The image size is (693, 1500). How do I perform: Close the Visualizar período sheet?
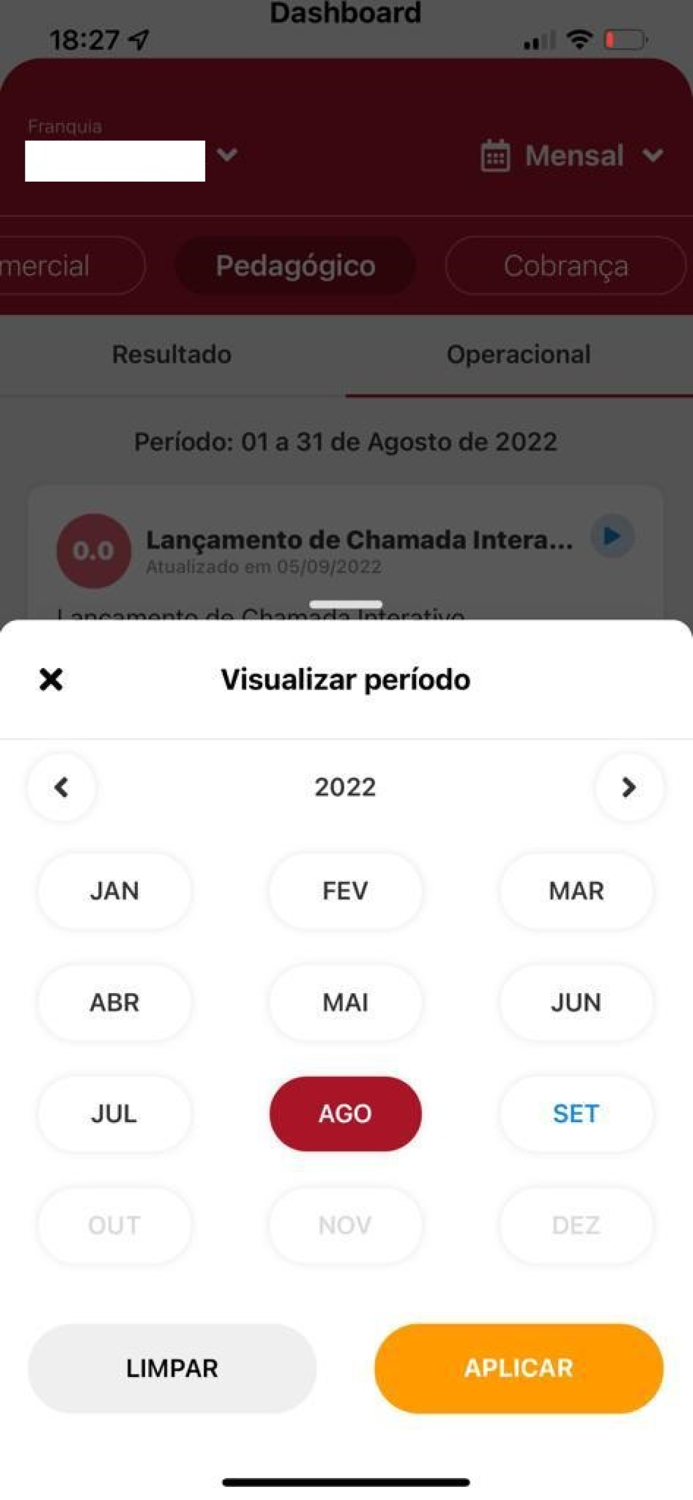[x=51, y=680]
